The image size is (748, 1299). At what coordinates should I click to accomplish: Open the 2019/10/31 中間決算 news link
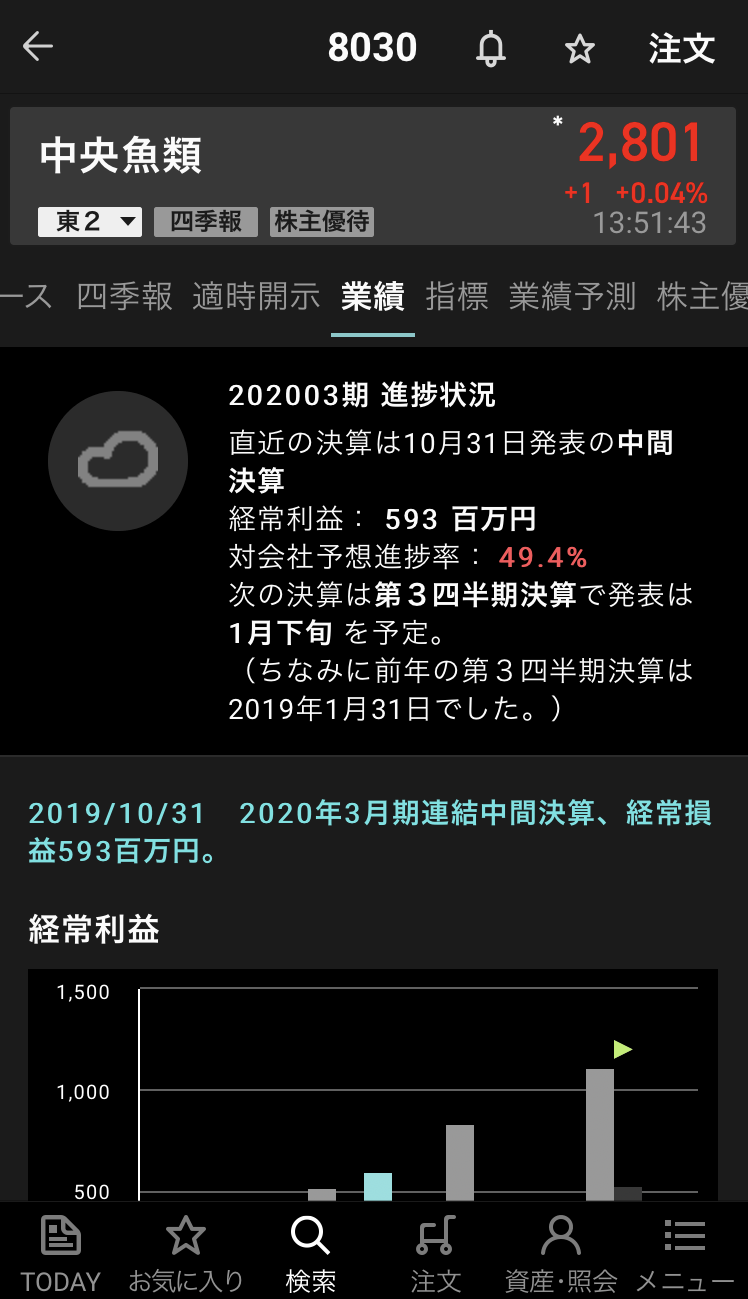coord(370,832)
